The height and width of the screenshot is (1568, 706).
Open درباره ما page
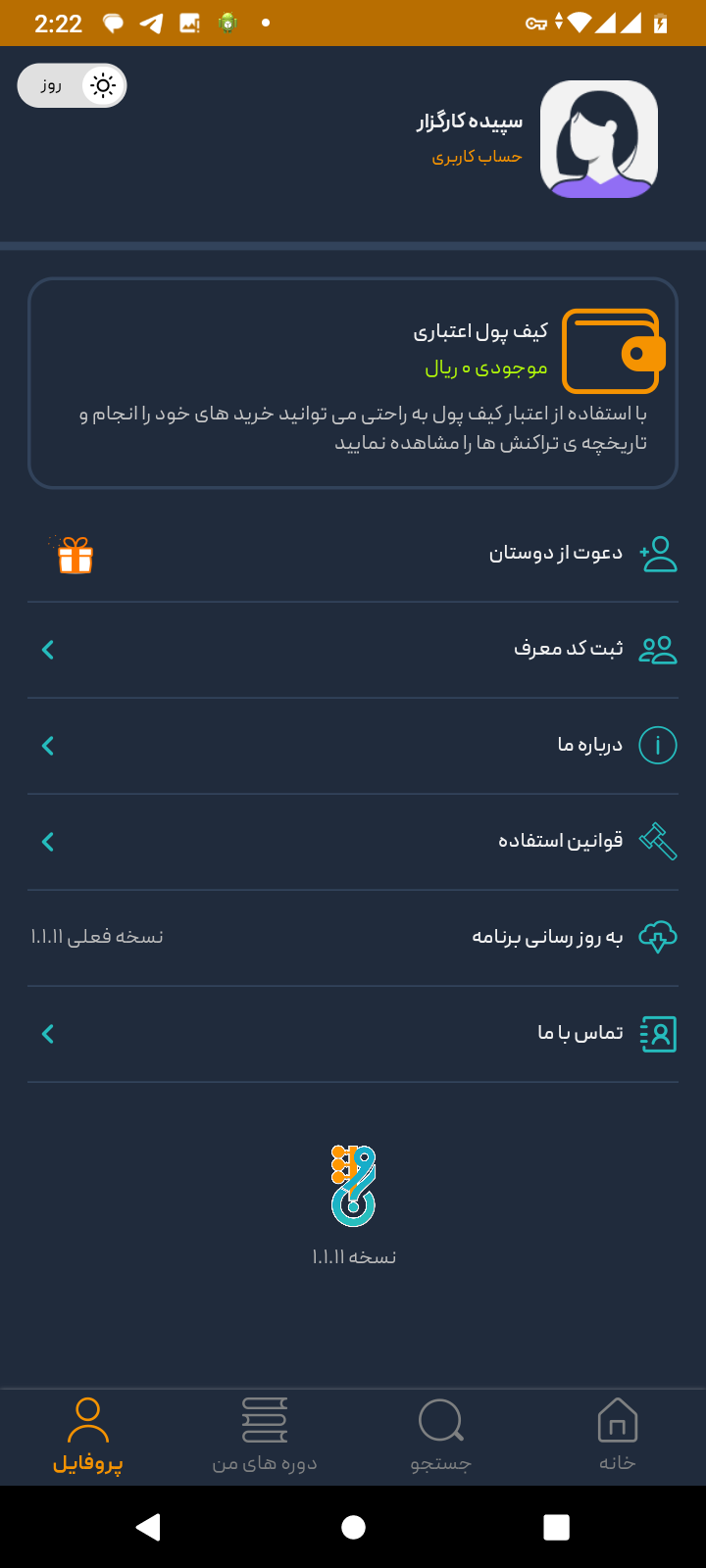click(353, 745)
